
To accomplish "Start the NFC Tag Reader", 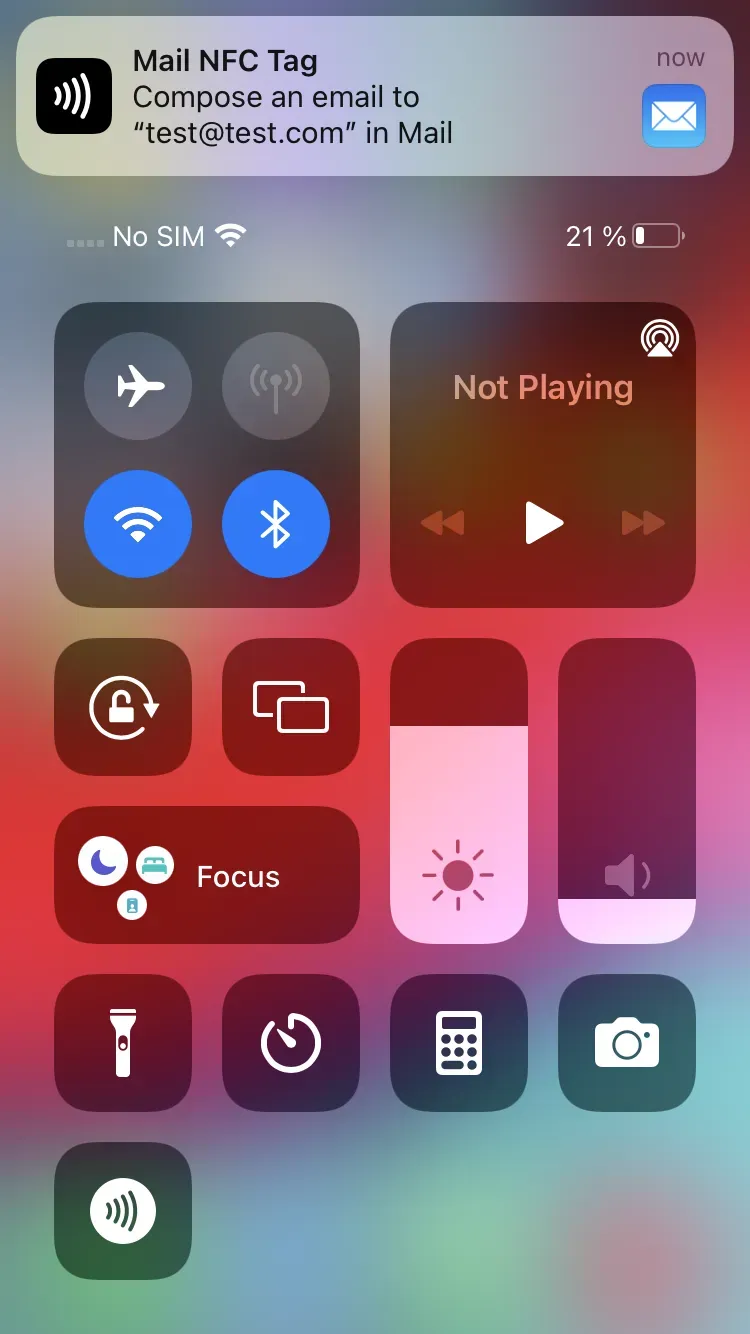I will point(123,1211).
